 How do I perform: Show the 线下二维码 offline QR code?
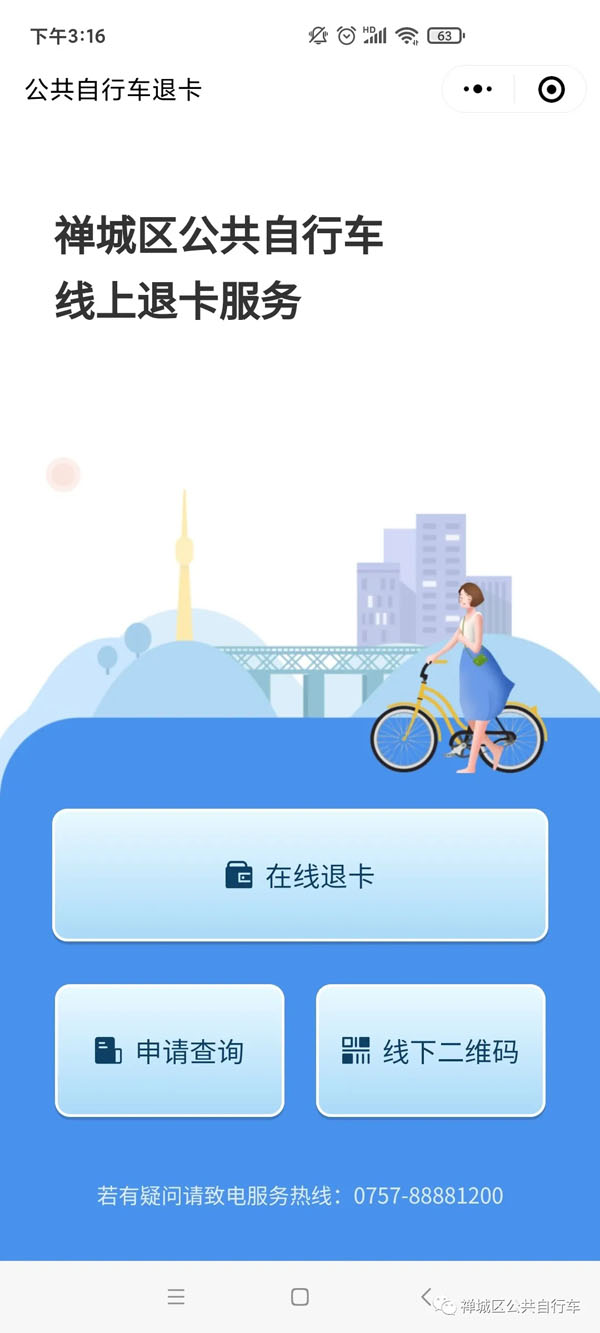pos(431,1051)
